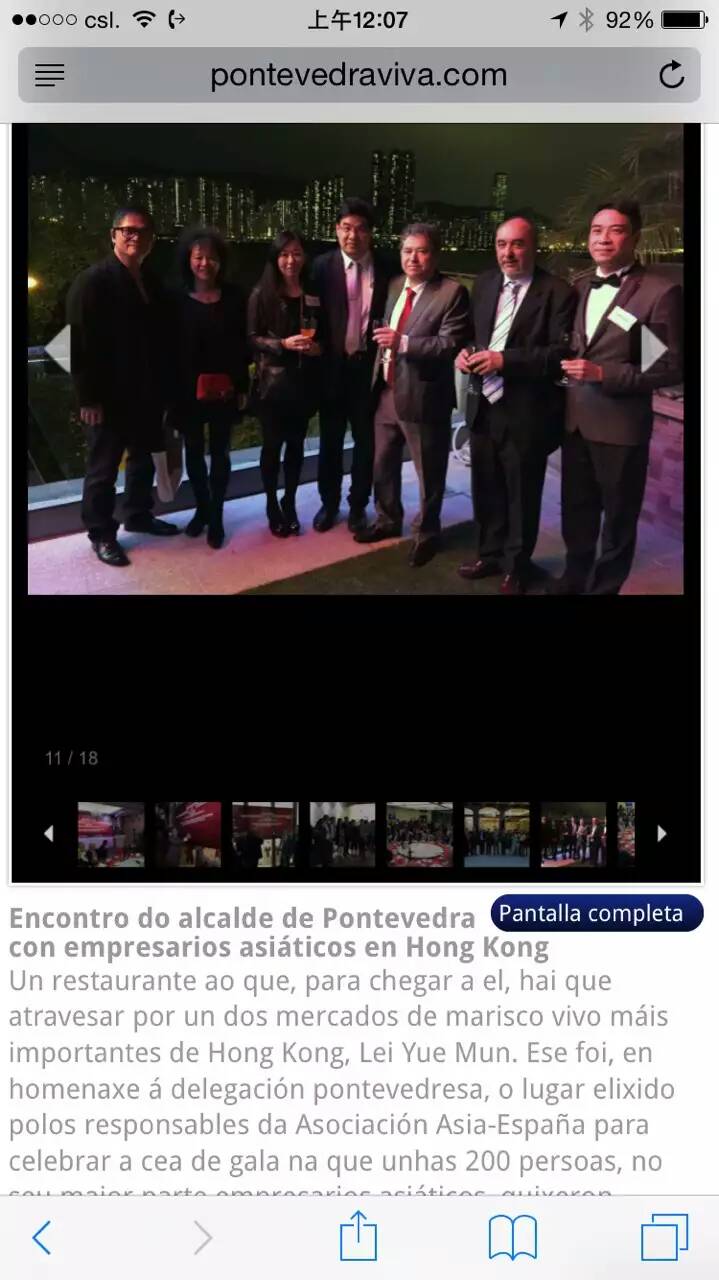Reload the current page
Screen dimensions: 719x1280
[x=671, y=75]
